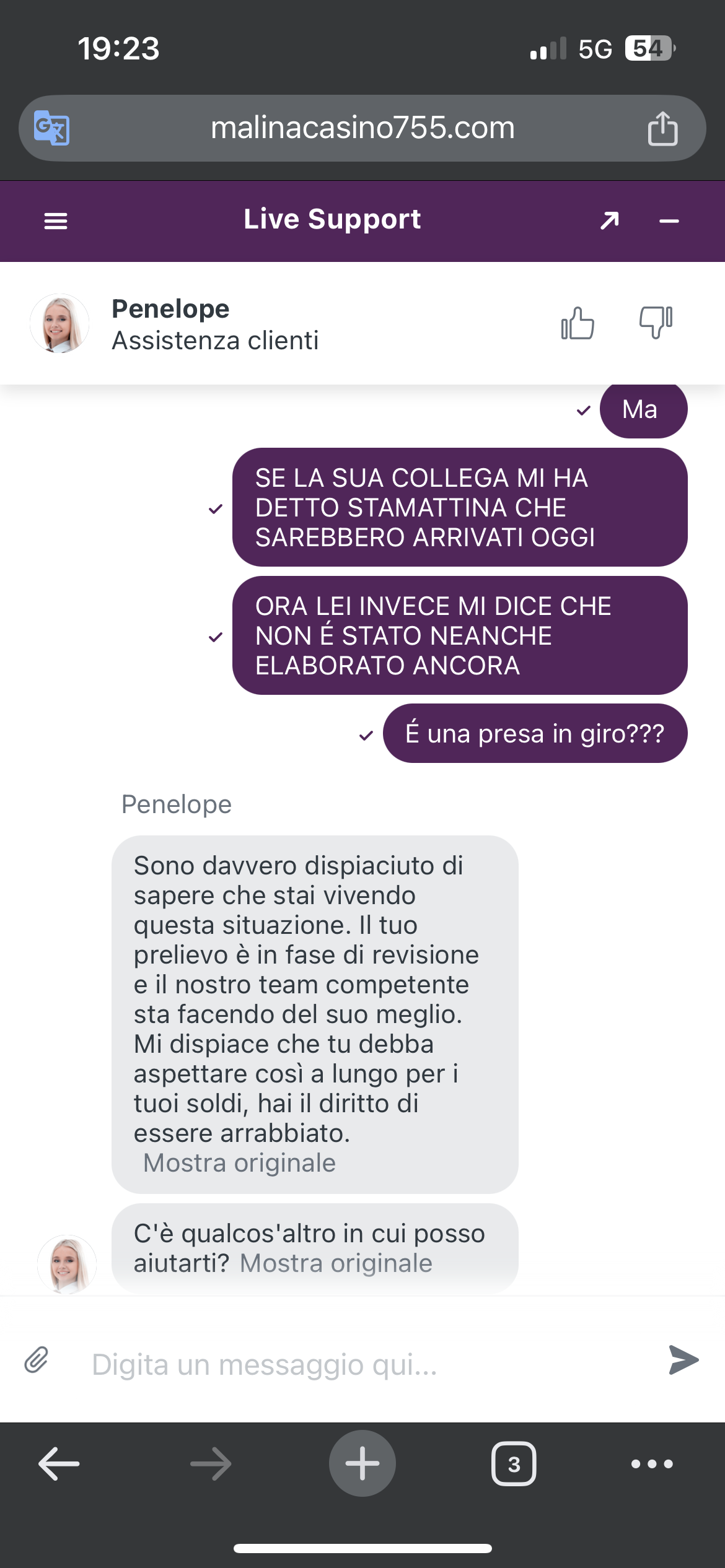Tap the malinacasino755.com address bar

tap(362, 128)
